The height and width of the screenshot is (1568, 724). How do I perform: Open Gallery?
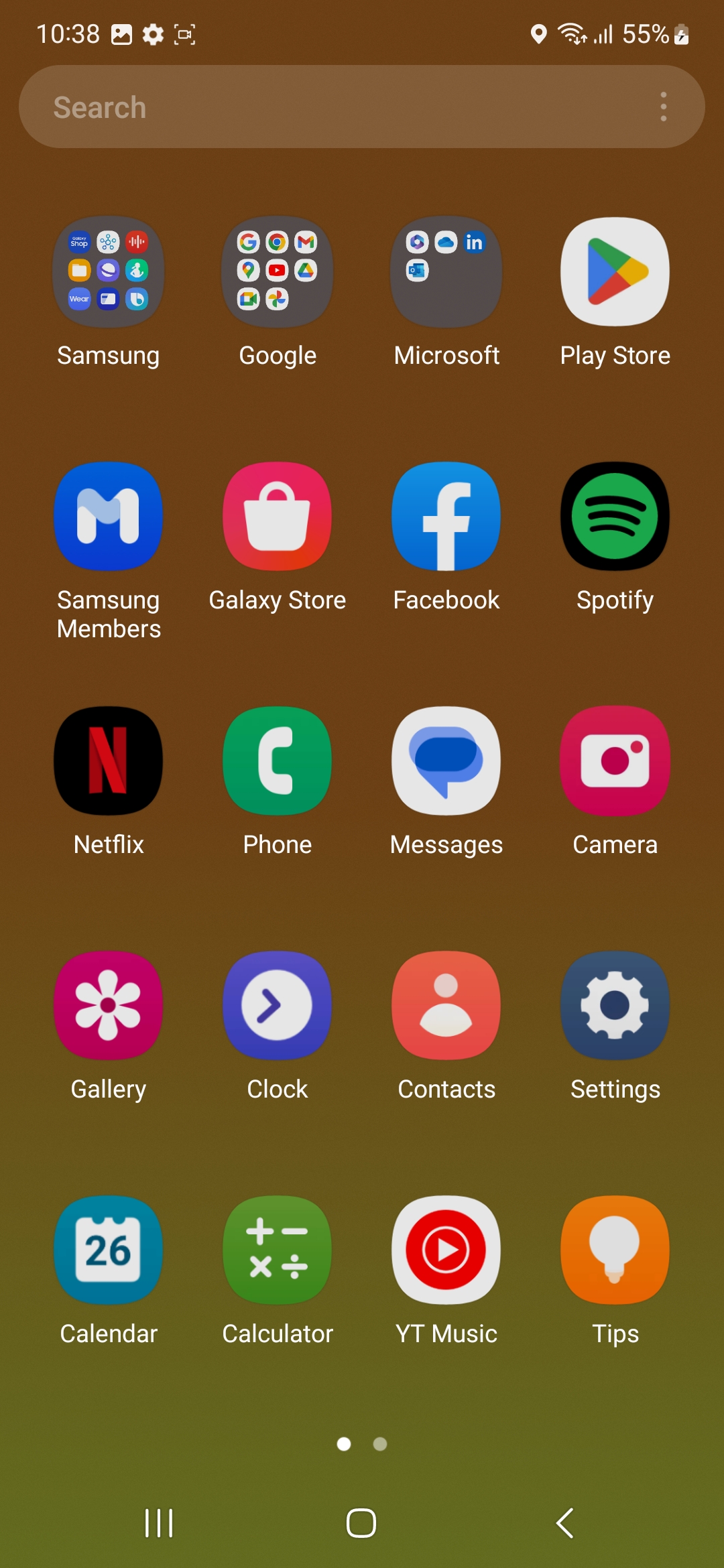point(109,1006)
